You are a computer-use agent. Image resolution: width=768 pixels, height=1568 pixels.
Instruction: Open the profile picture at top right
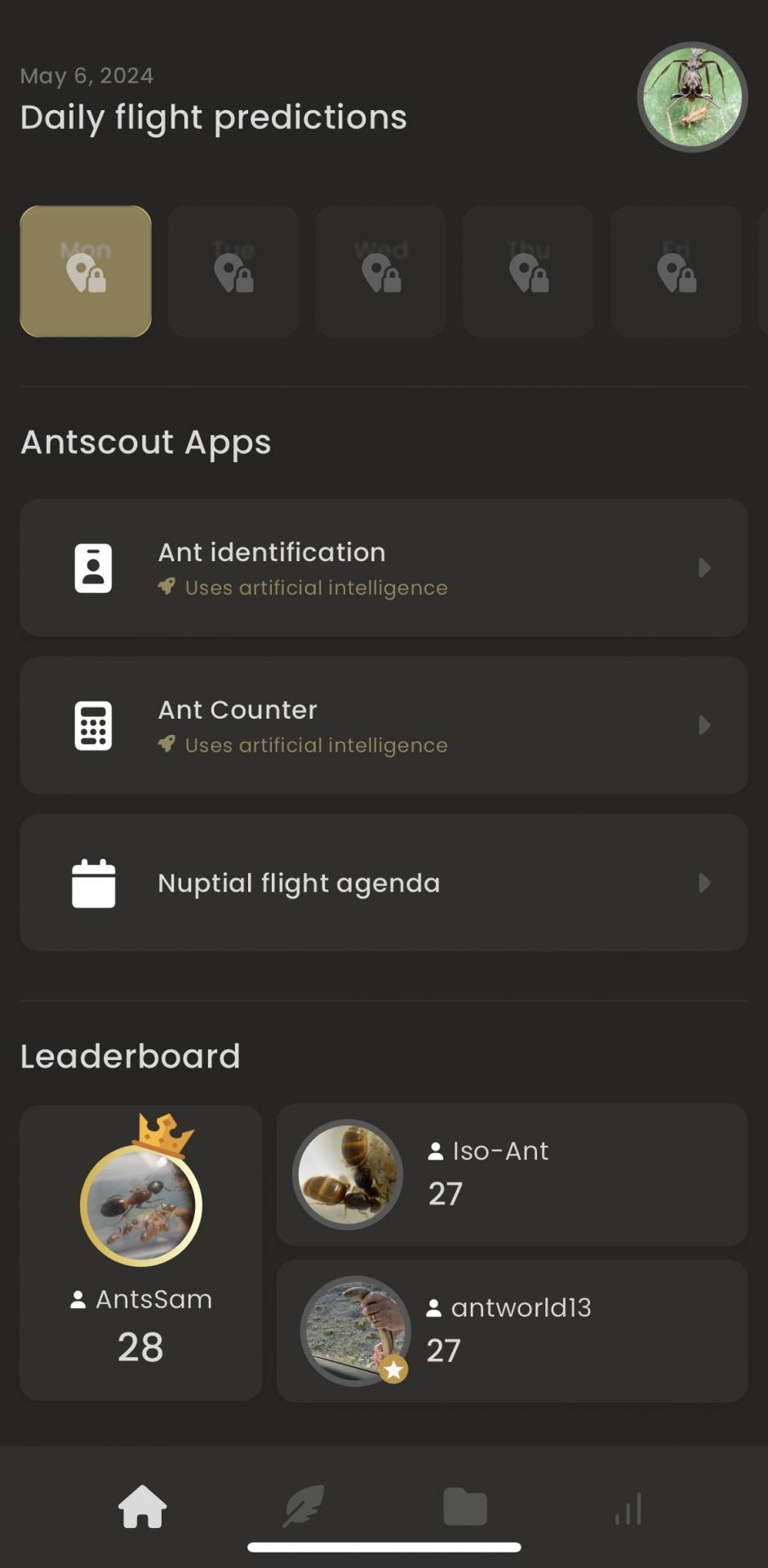pyautogui.click(x=692, y=97)
